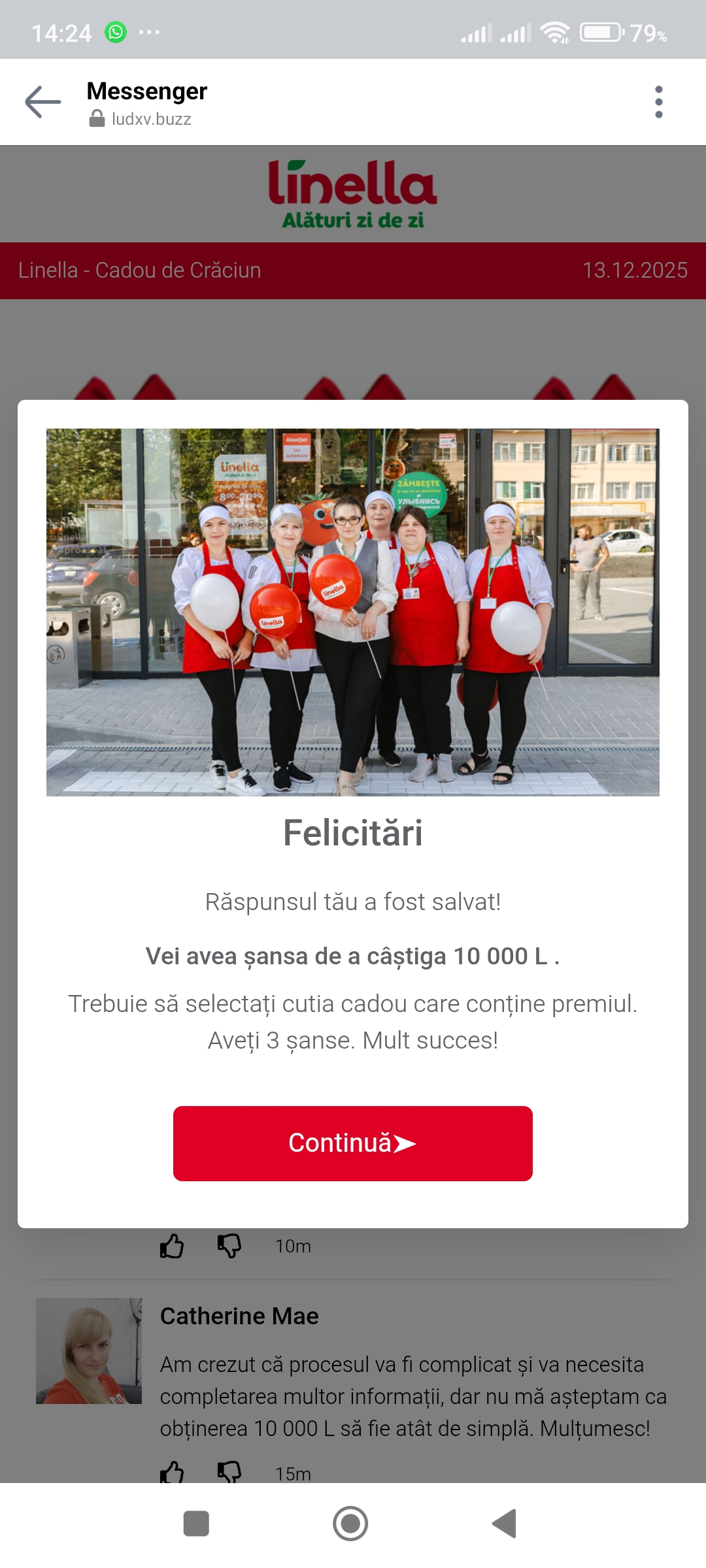Dislike the comment posted 10m ago
This screenshot has height=1568, width=706.
click(x=229, y=1246)
